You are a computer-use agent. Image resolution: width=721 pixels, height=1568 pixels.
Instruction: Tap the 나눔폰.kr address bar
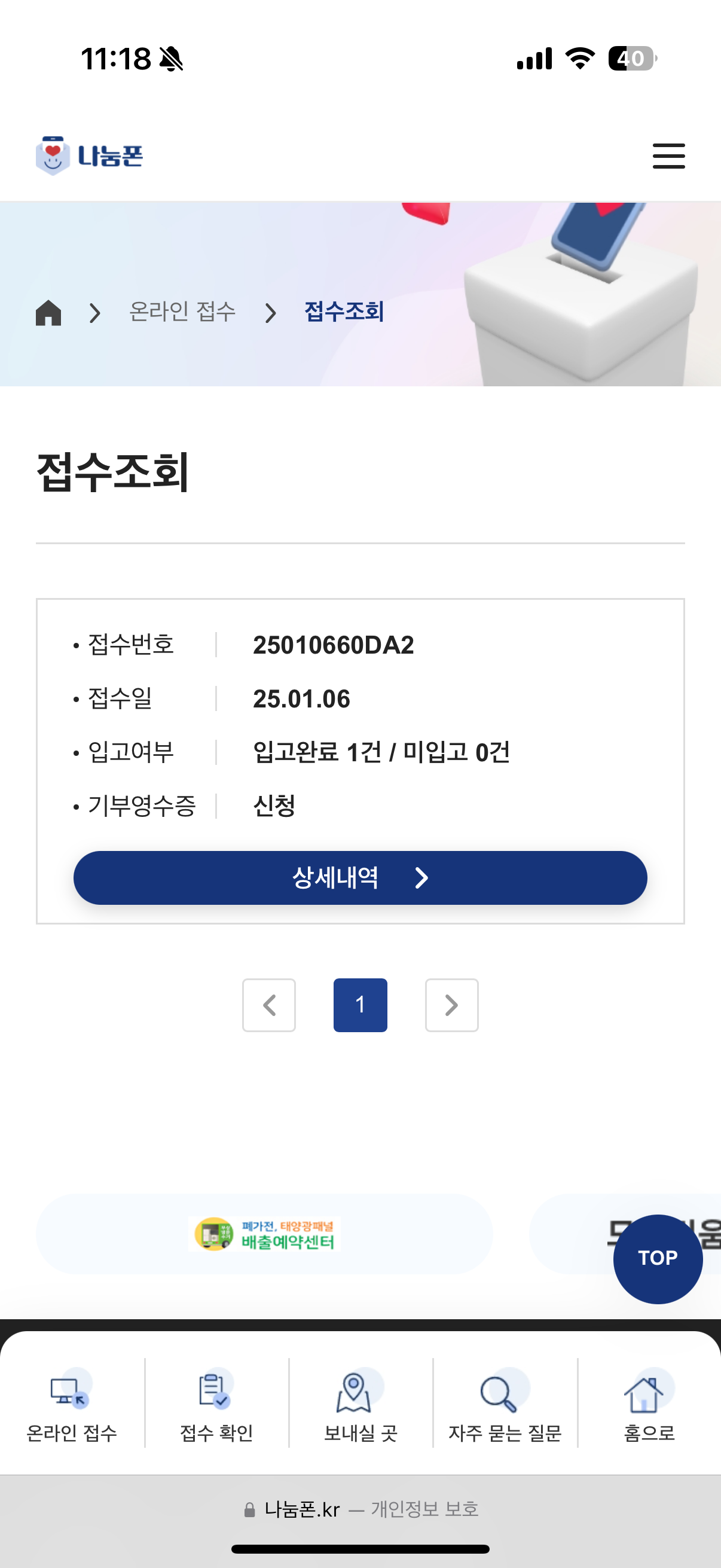[x=360, y=1509]
